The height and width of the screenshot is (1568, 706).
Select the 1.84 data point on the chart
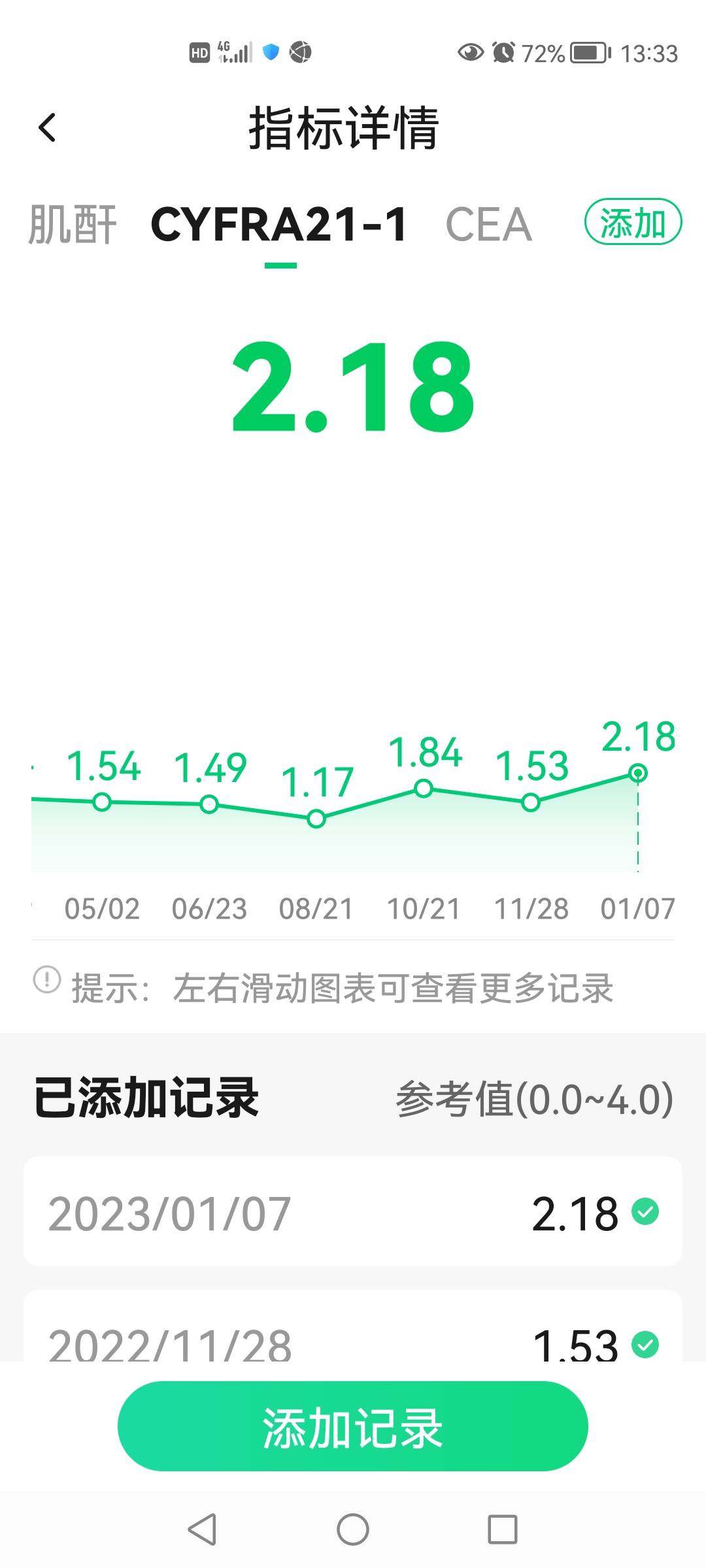tap(424, 789)
